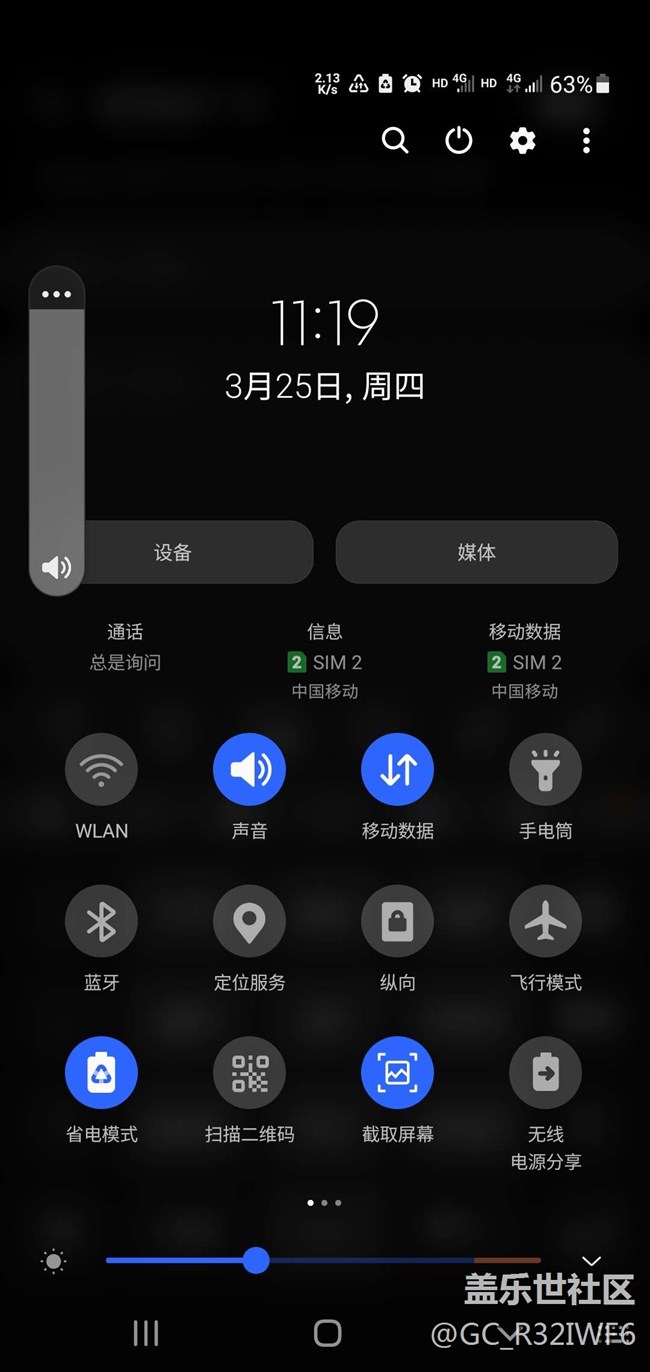Enable 定位服务 location services
The width and height of the screenshot is (650, 1372).
point(249,921)
